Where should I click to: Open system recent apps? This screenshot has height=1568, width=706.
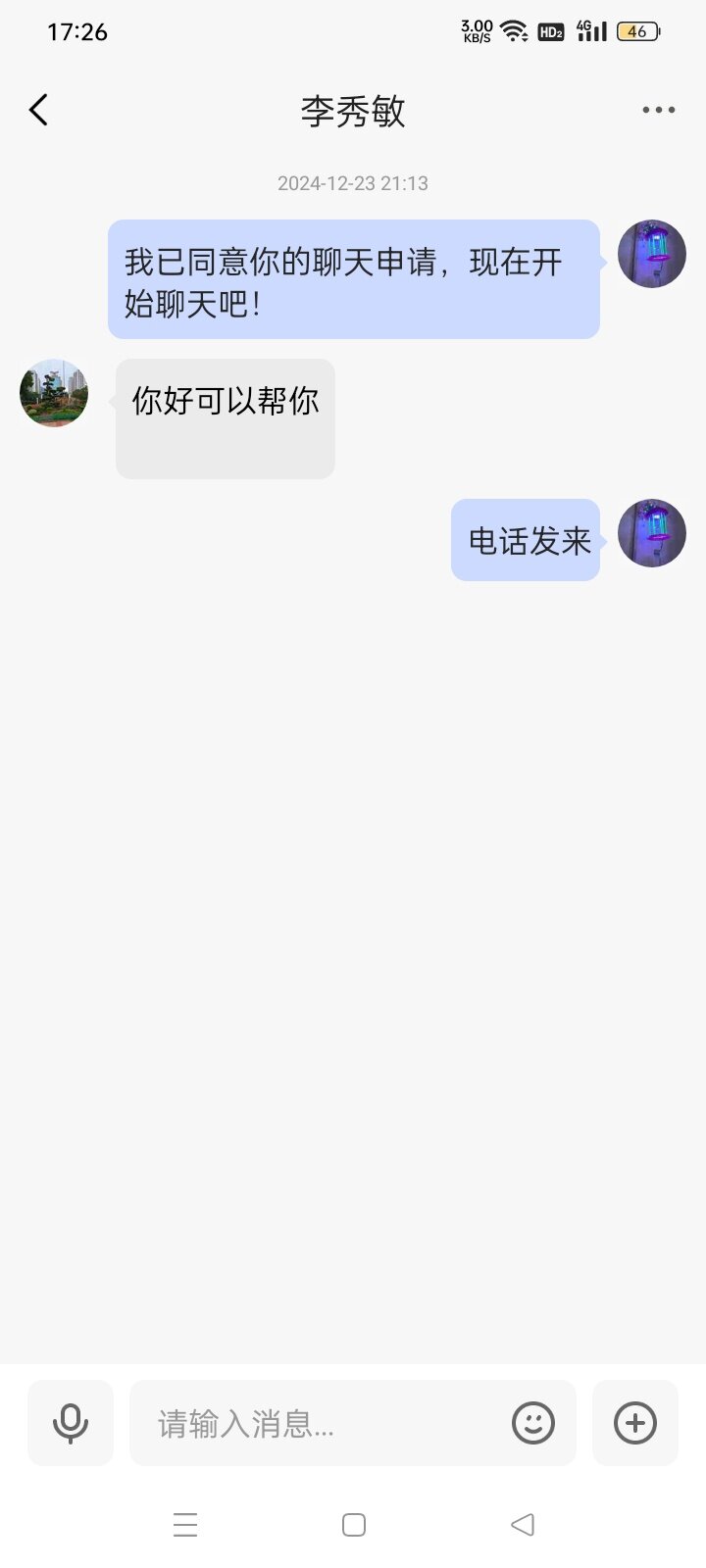pyautogui.click(x=185, y=1525)
